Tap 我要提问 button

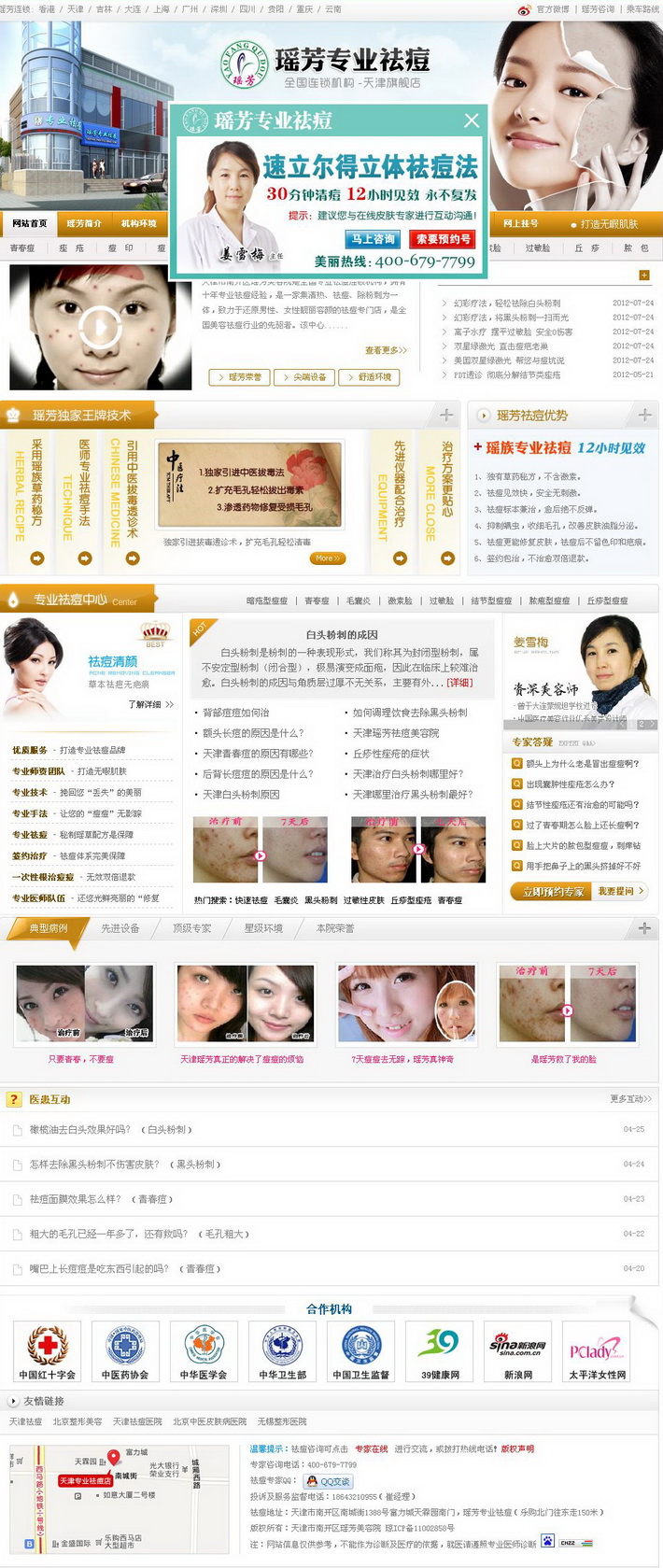click(x=620, y=891)
